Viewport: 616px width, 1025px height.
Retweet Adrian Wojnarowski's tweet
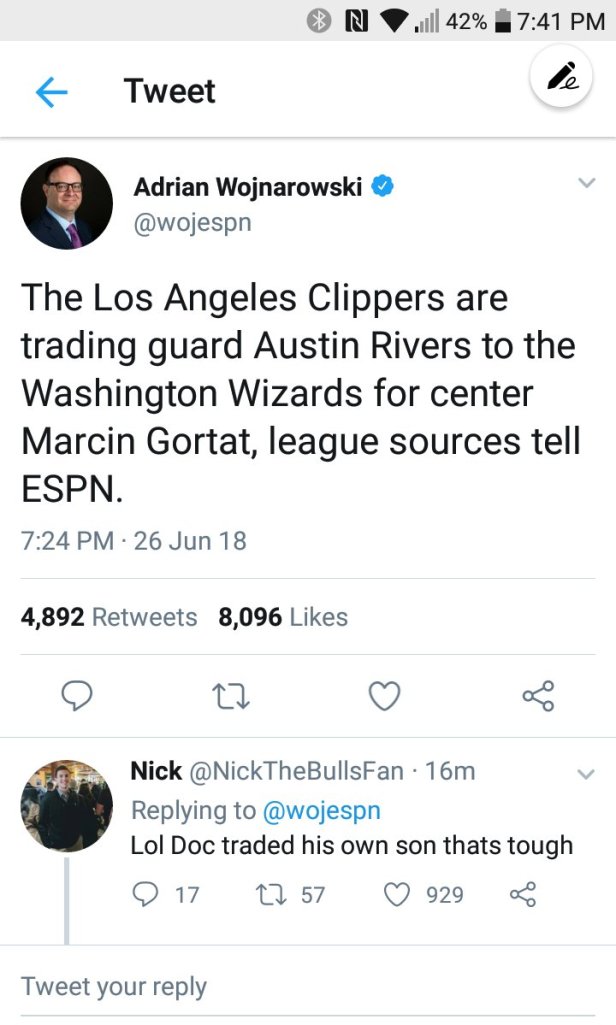231,696
